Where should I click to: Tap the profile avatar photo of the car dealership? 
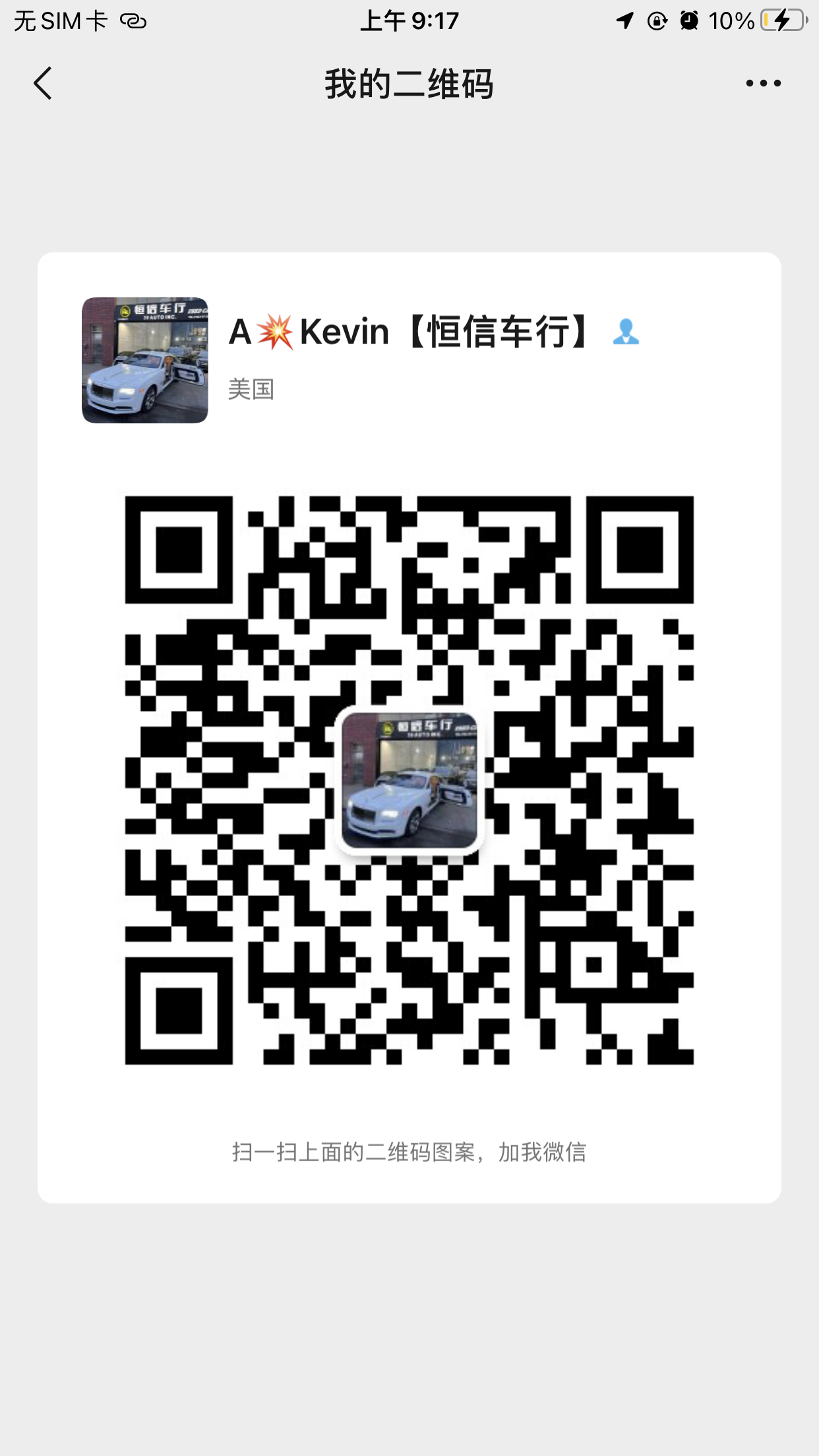[x=144, y=359]
